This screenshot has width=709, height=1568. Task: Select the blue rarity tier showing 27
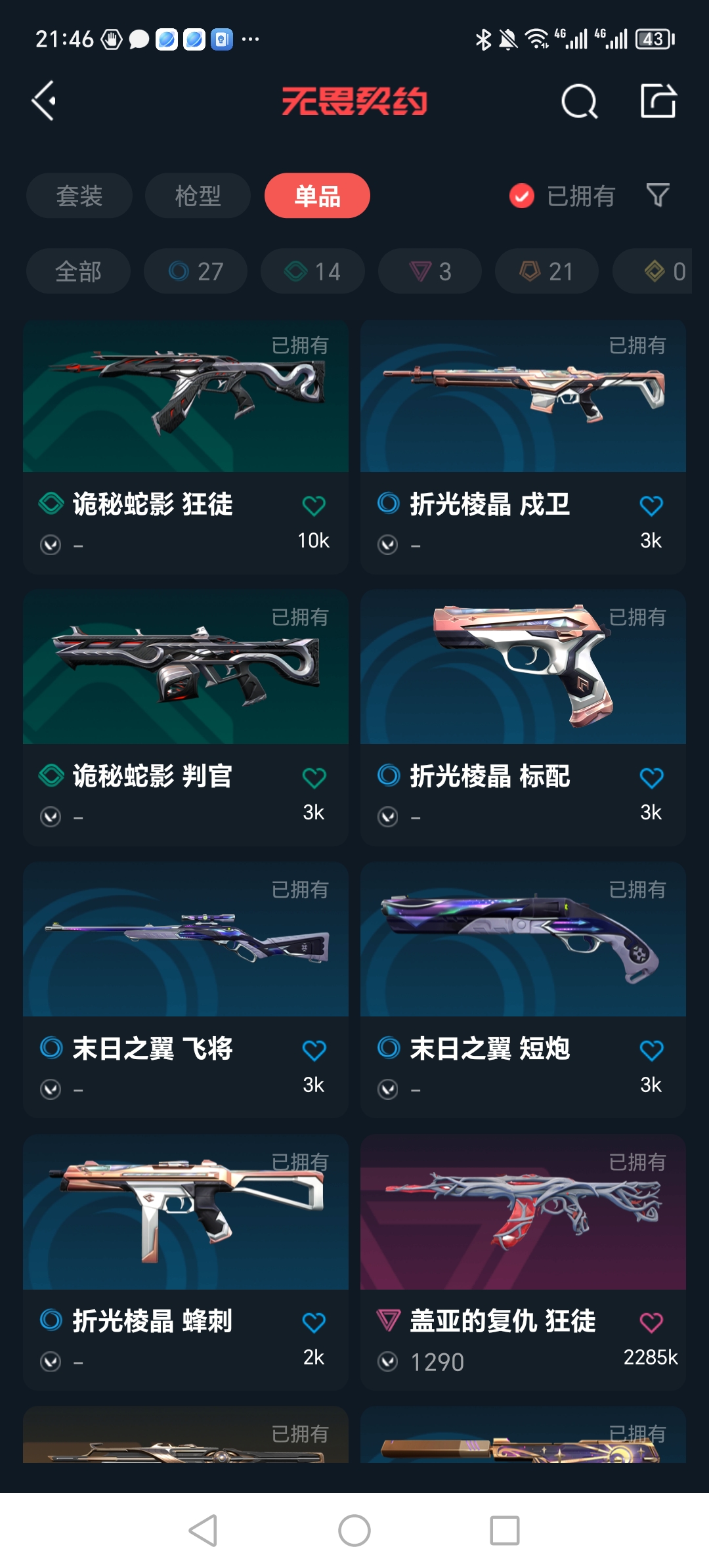(x=195, y=271)
